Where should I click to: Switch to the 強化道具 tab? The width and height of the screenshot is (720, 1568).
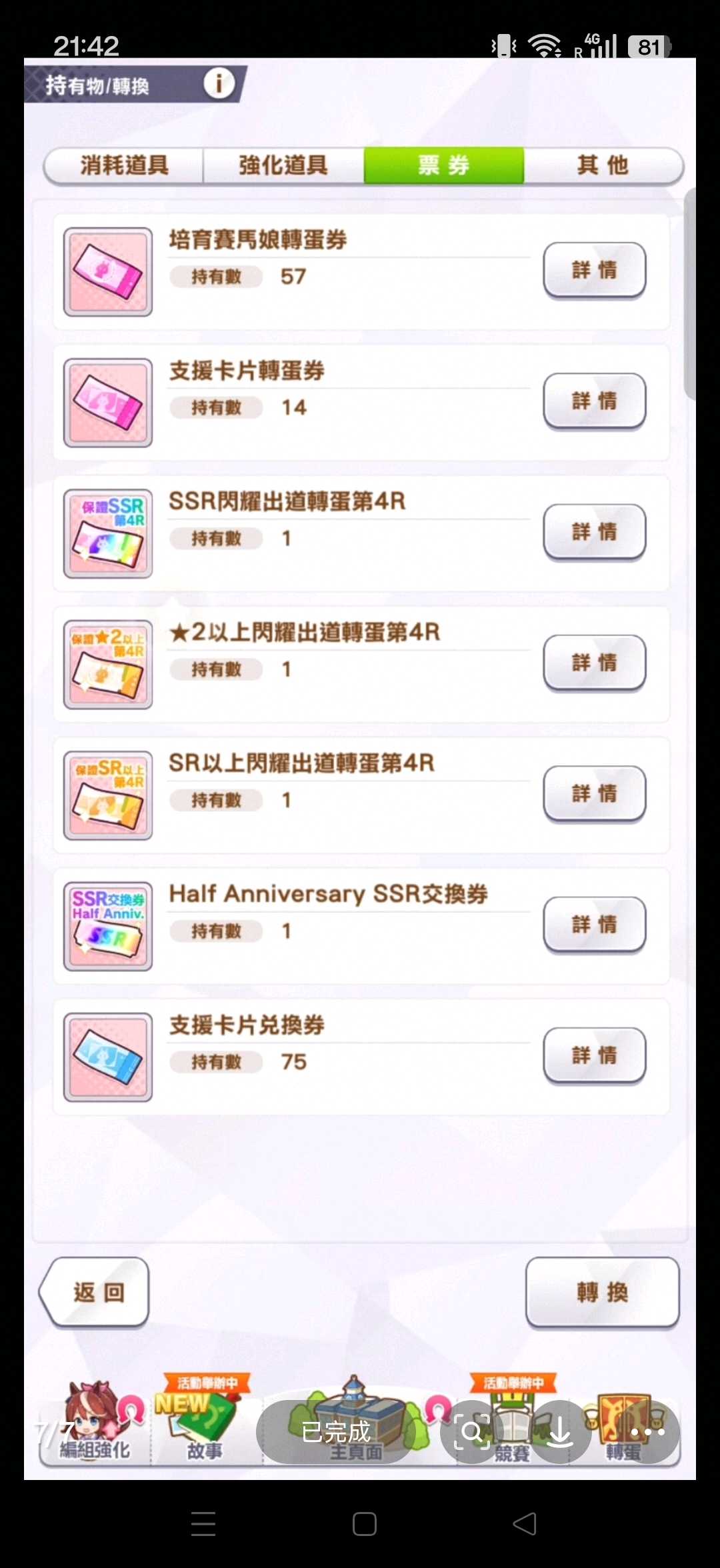(x=283, y=165)
